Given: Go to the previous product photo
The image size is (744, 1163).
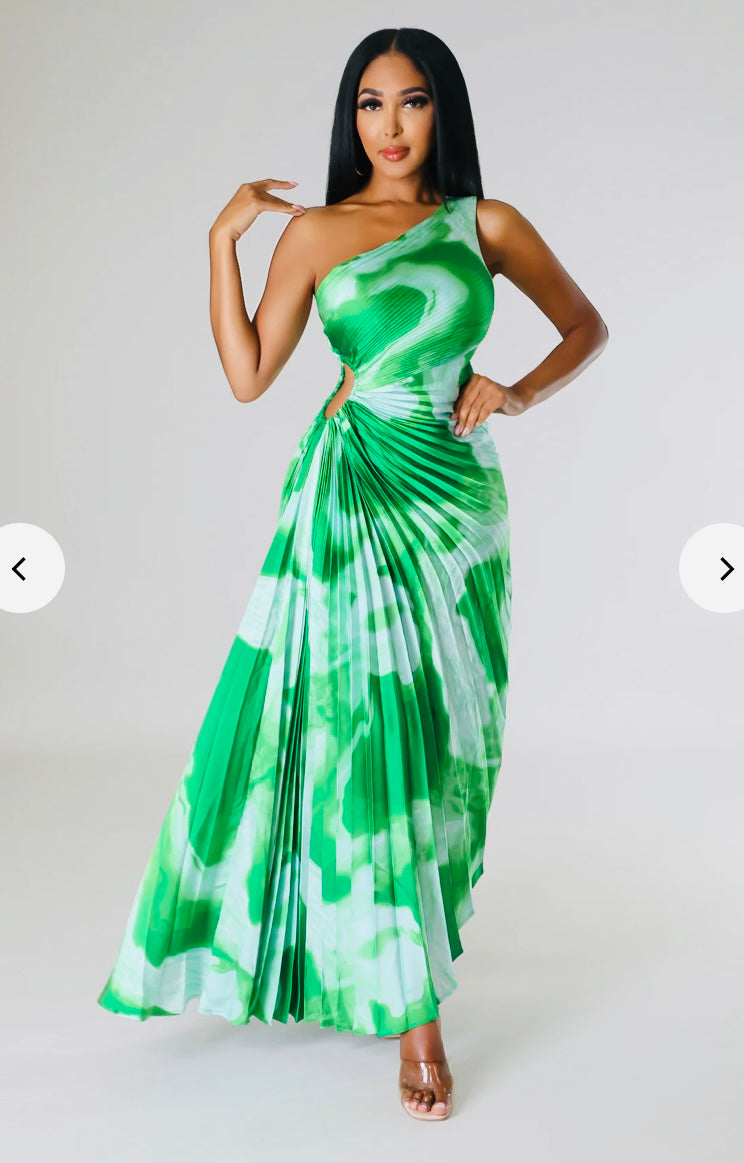Looking at the screenshot, I should click(x=22, y=568).
